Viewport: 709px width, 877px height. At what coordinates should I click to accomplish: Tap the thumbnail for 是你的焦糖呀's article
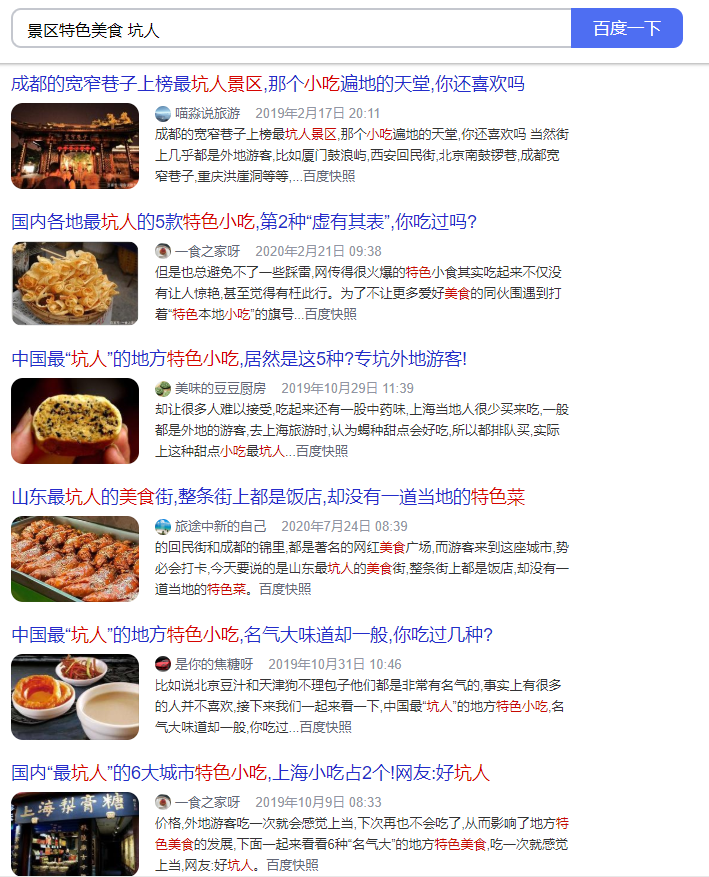pyautogui.click(x=75, y=697)
